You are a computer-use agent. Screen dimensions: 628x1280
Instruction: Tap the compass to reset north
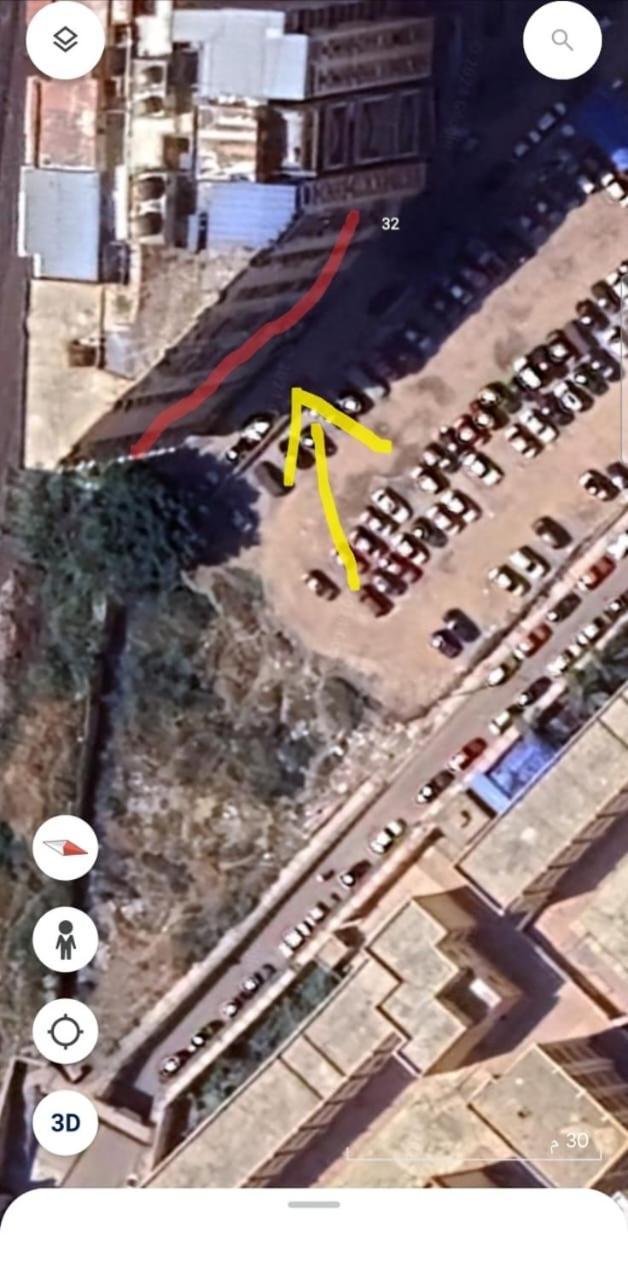65,848
